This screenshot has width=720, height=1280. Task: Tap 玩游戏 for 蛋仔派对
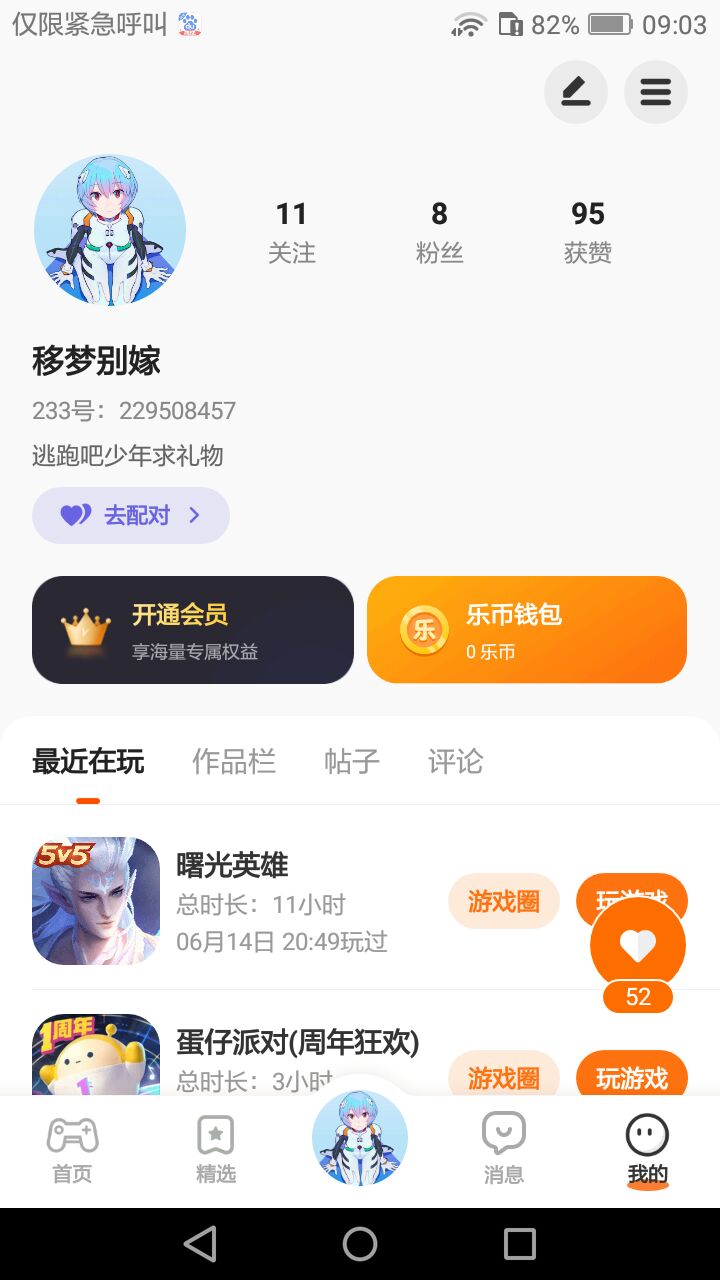click(x=631, y=1078)
